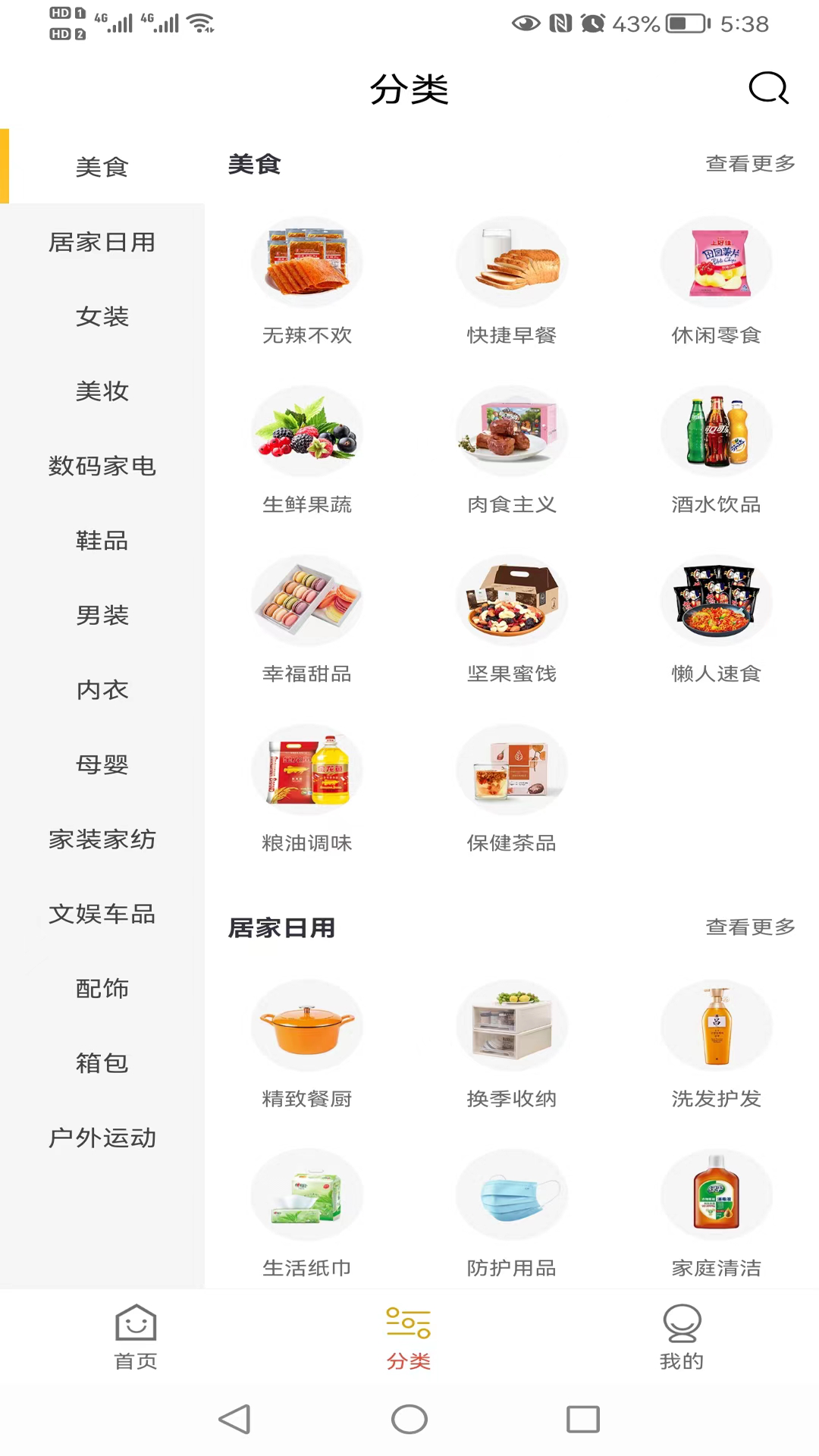
Task: Open the 懒人速食 instant food category
Action: tap(716, 619)
